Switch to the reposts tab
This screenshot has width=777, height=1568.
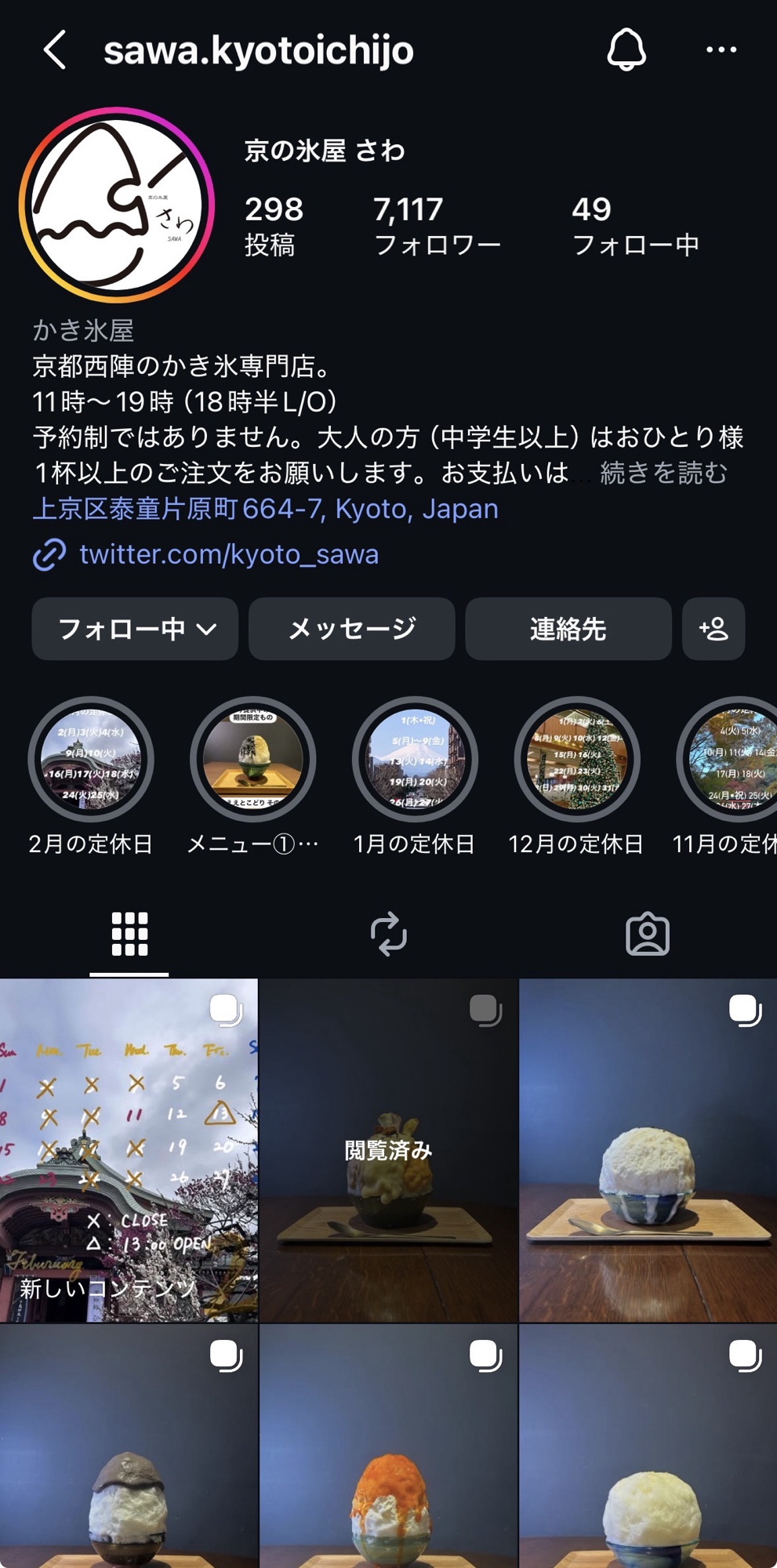[388, 934]
